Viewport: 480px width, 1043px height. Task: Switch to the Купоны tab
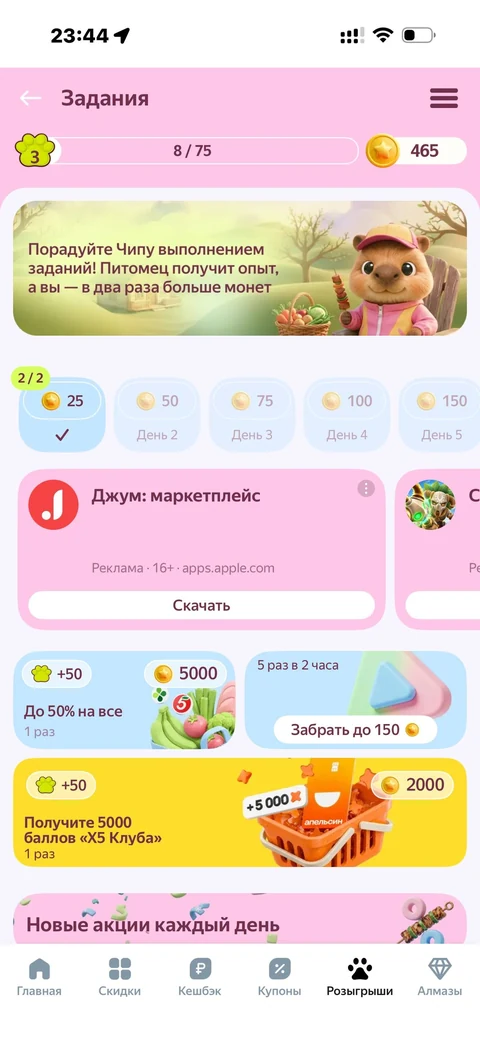(x=280, y=977)
